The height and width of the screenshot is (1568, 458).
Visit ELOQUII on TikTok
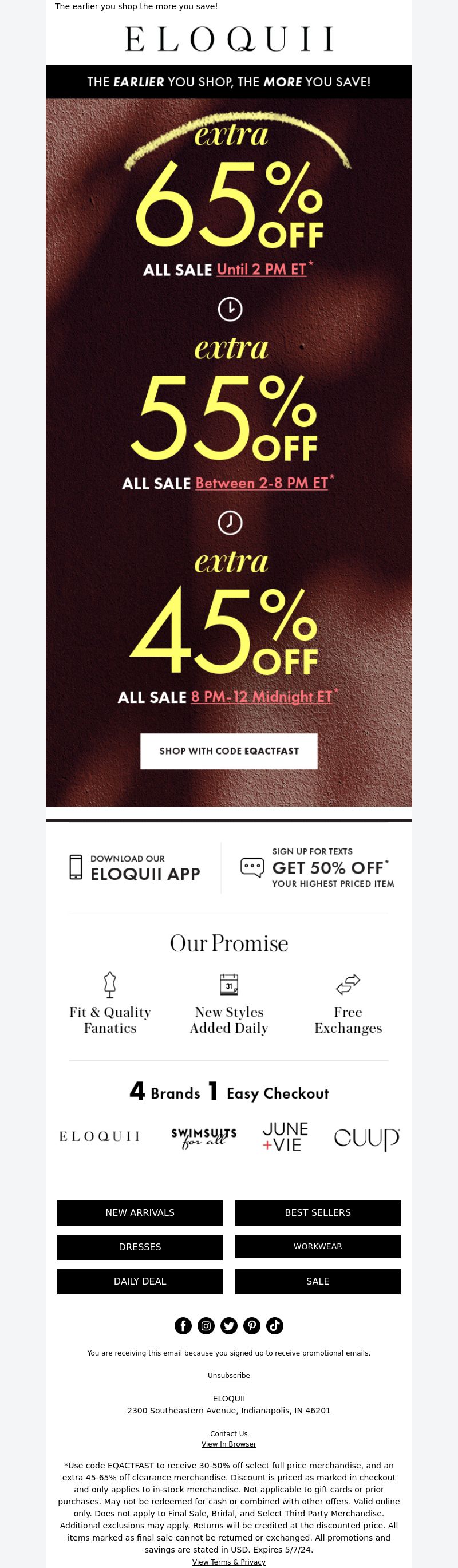point(275,1325)
